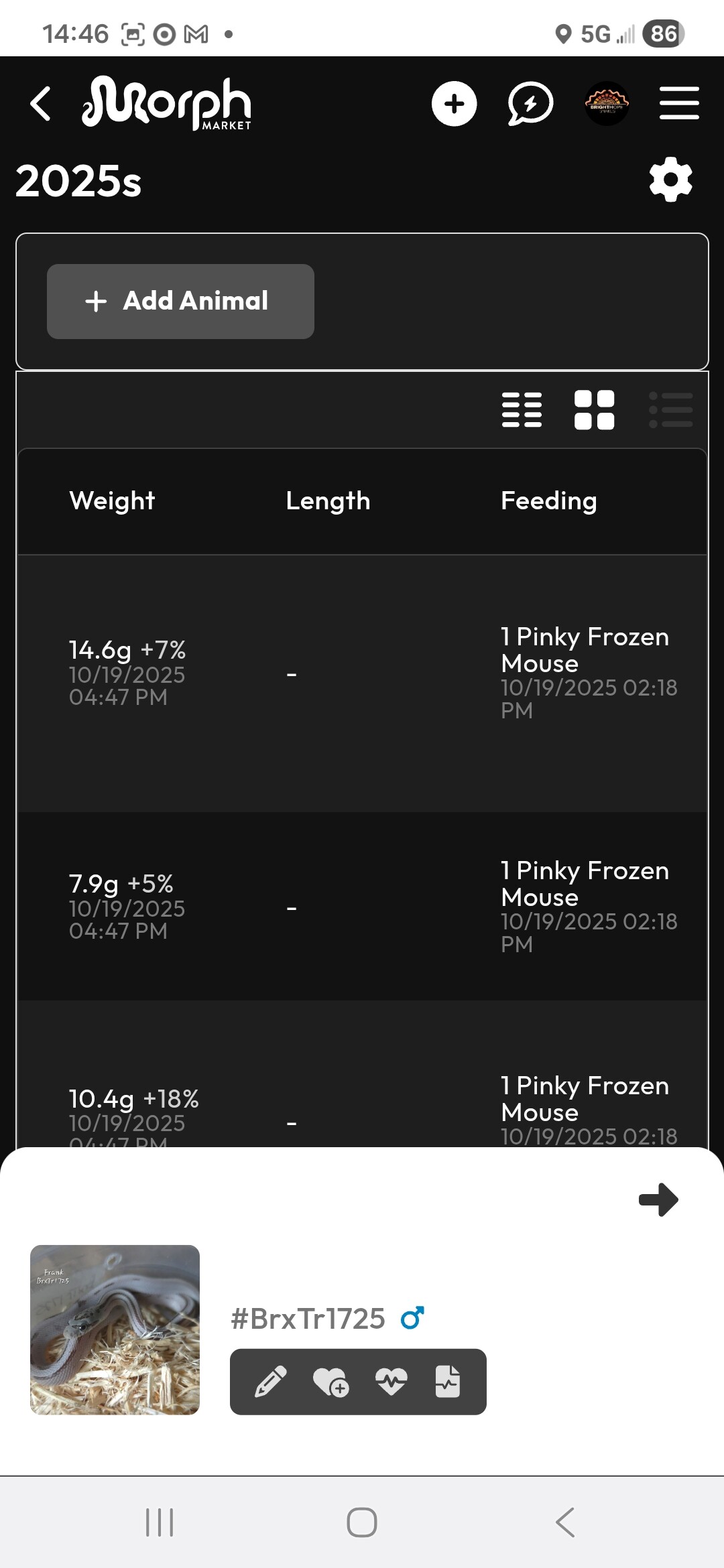Edit animal #BrxTr1725 with the pencil
This screenshot has width=724, height=1568.
point(271,1382)
